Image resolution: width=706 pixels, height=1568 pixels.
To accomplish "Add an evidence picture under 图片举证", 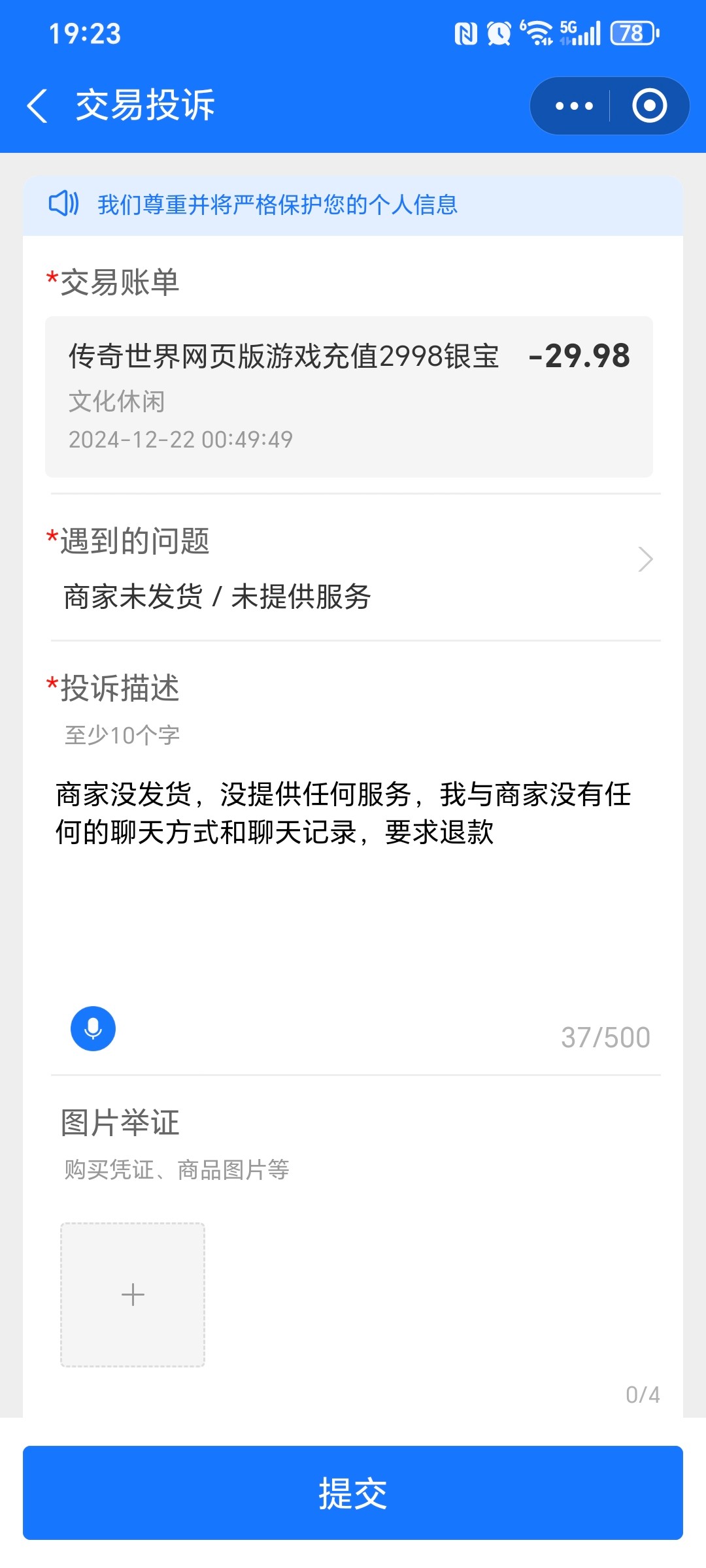I will [x=133, y=1294].
